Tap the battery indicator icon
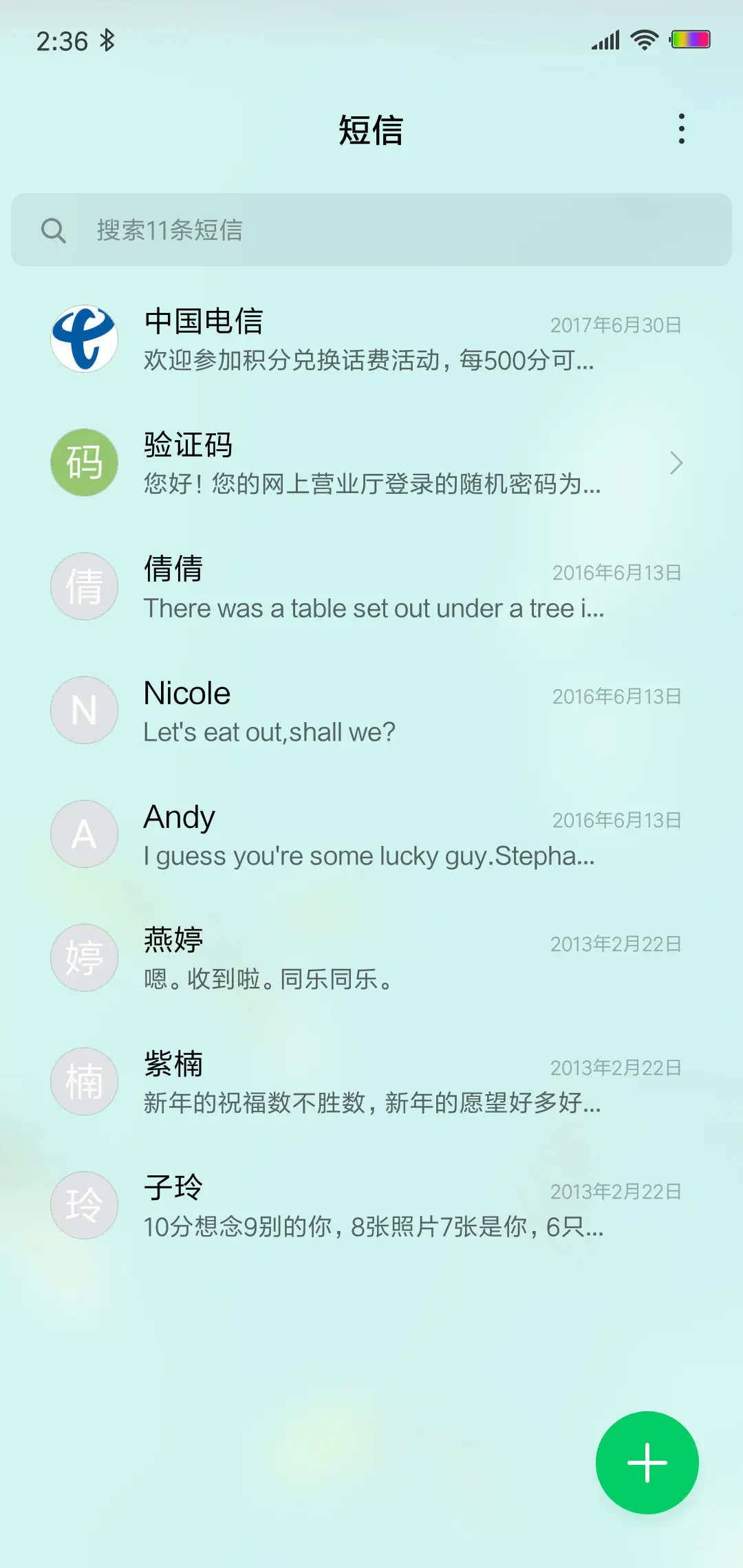This screenshot has height=1568, width=743. 691,39
